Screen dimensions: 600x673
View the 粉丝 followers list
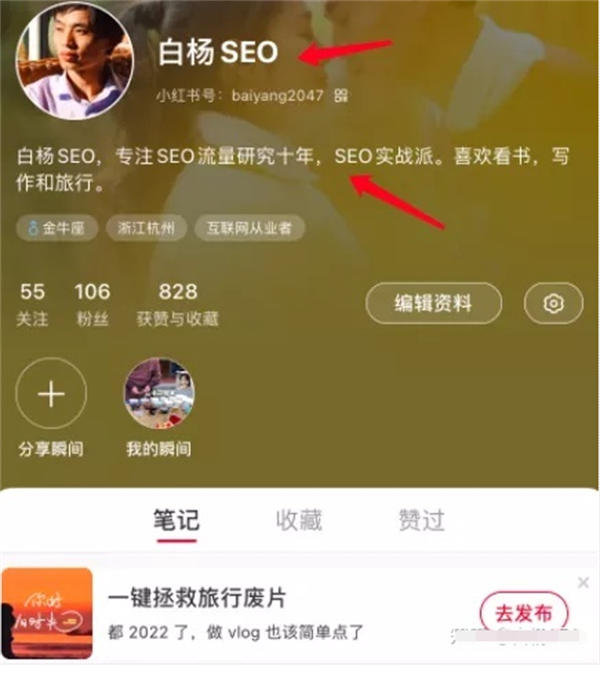(x=92, y=304)
